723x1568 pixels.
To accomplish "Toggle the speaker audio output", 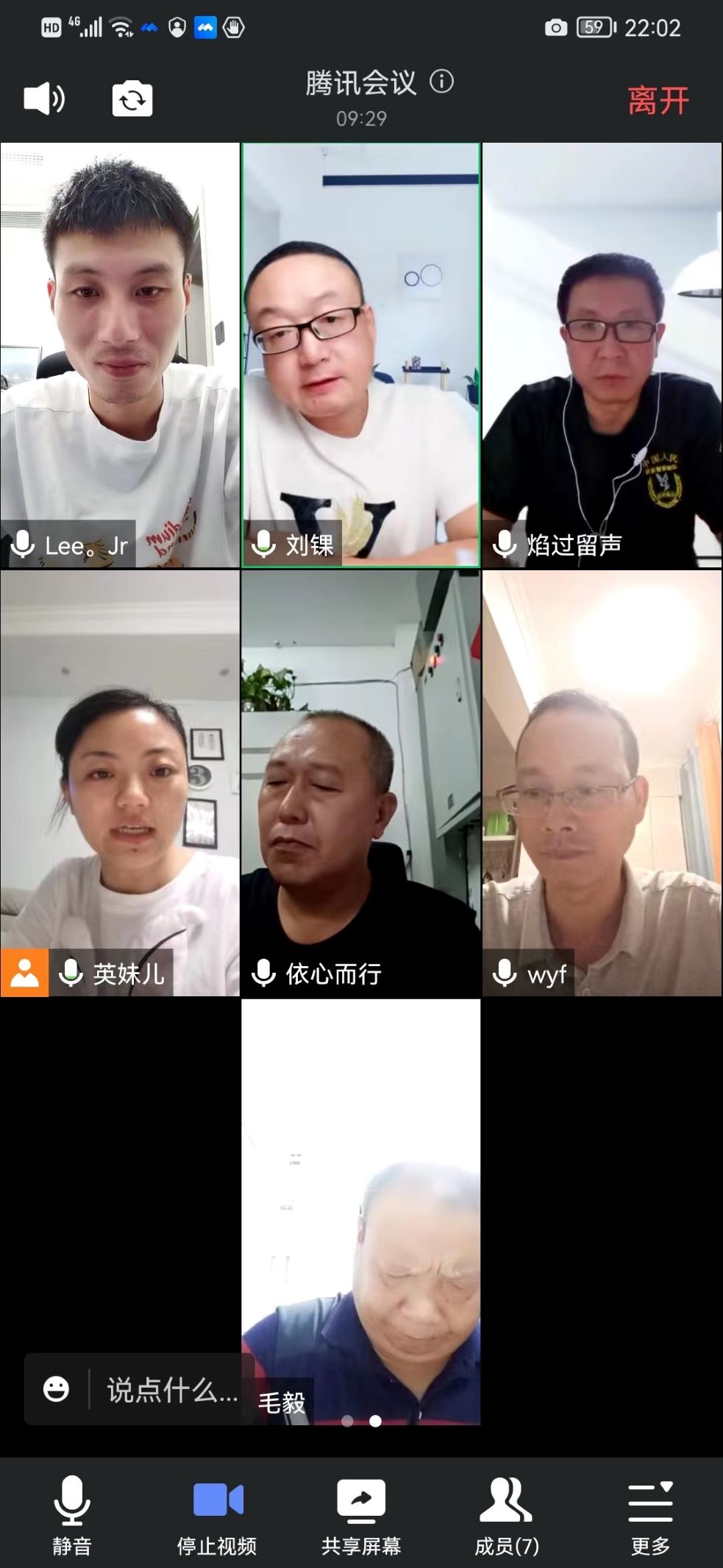I will click(x=44, y=99).
